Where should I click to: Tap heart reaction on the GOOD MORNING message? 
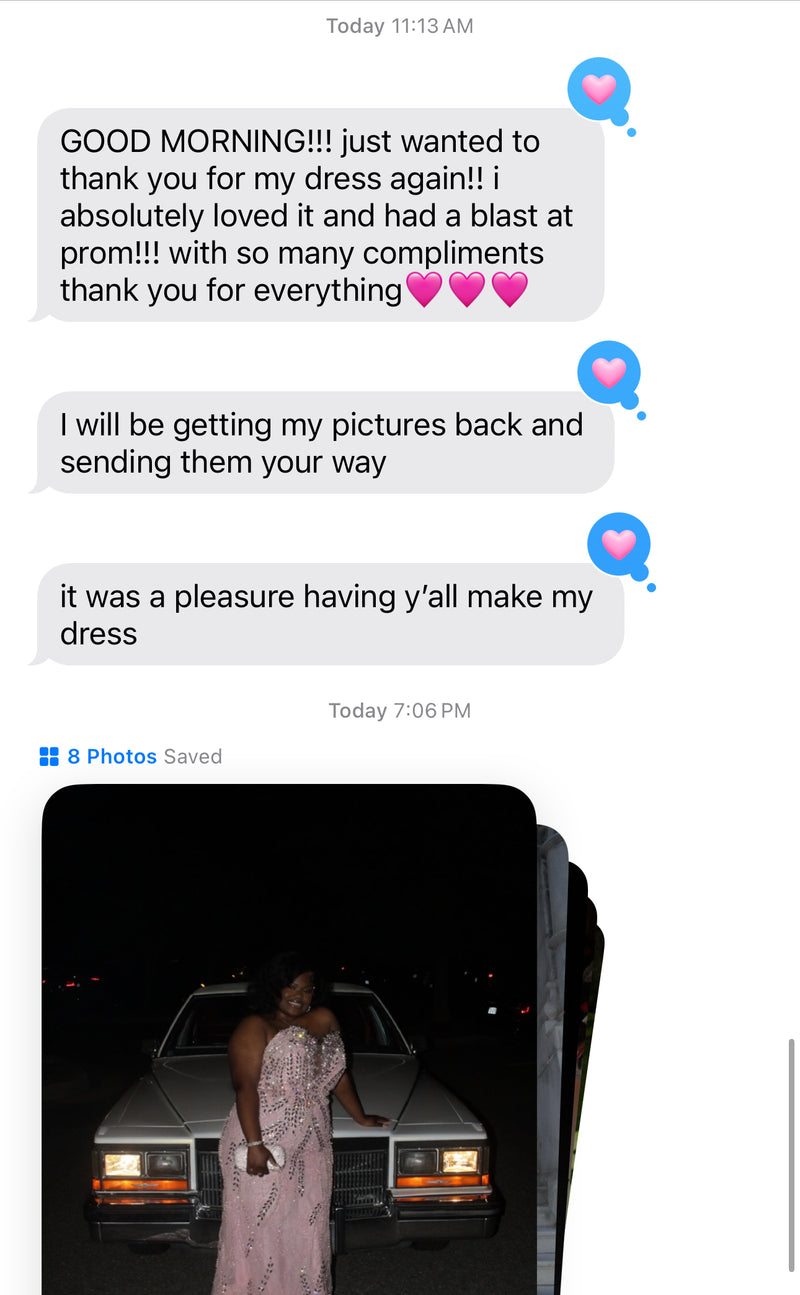(x=599, y=90)
